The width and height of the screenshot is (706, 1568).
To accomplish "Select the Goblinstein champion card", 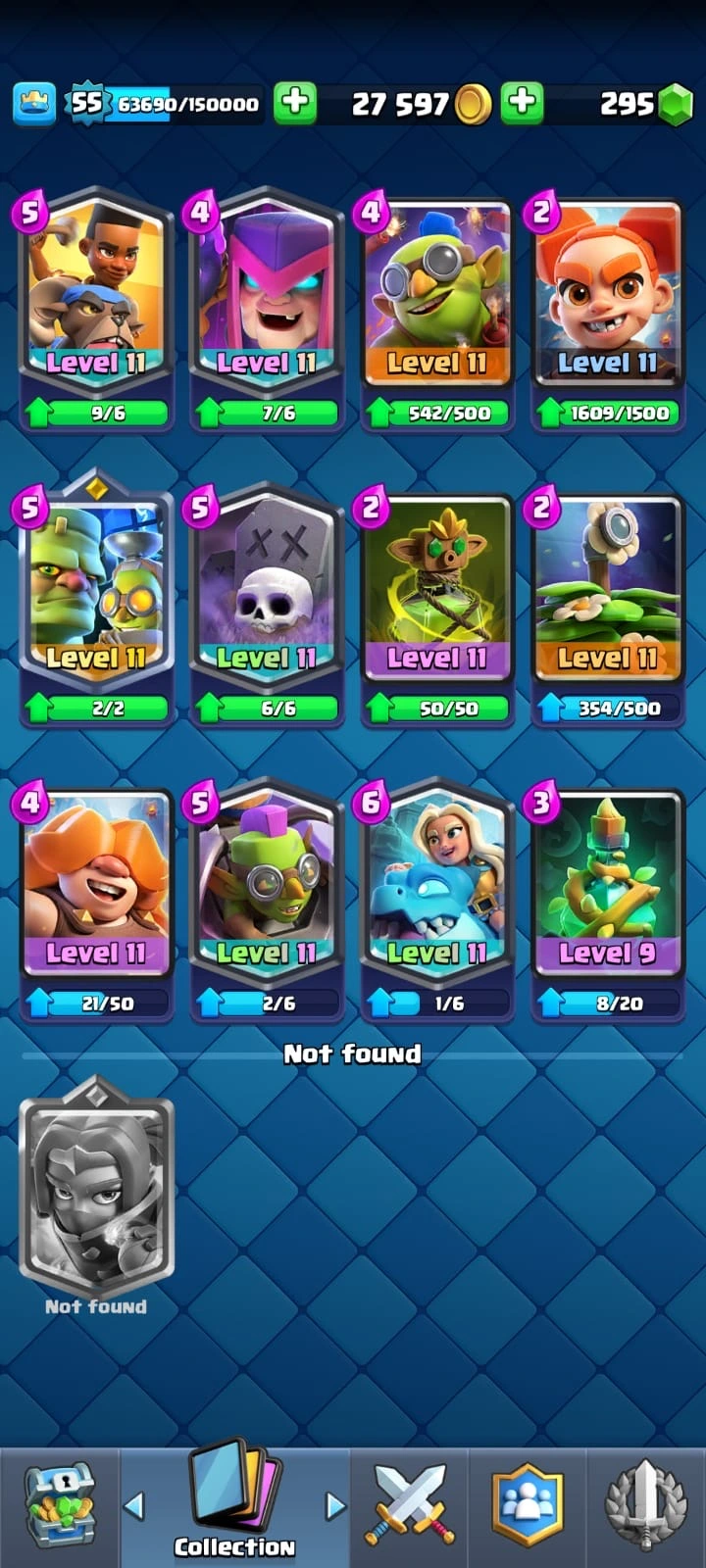I will 96,590.
